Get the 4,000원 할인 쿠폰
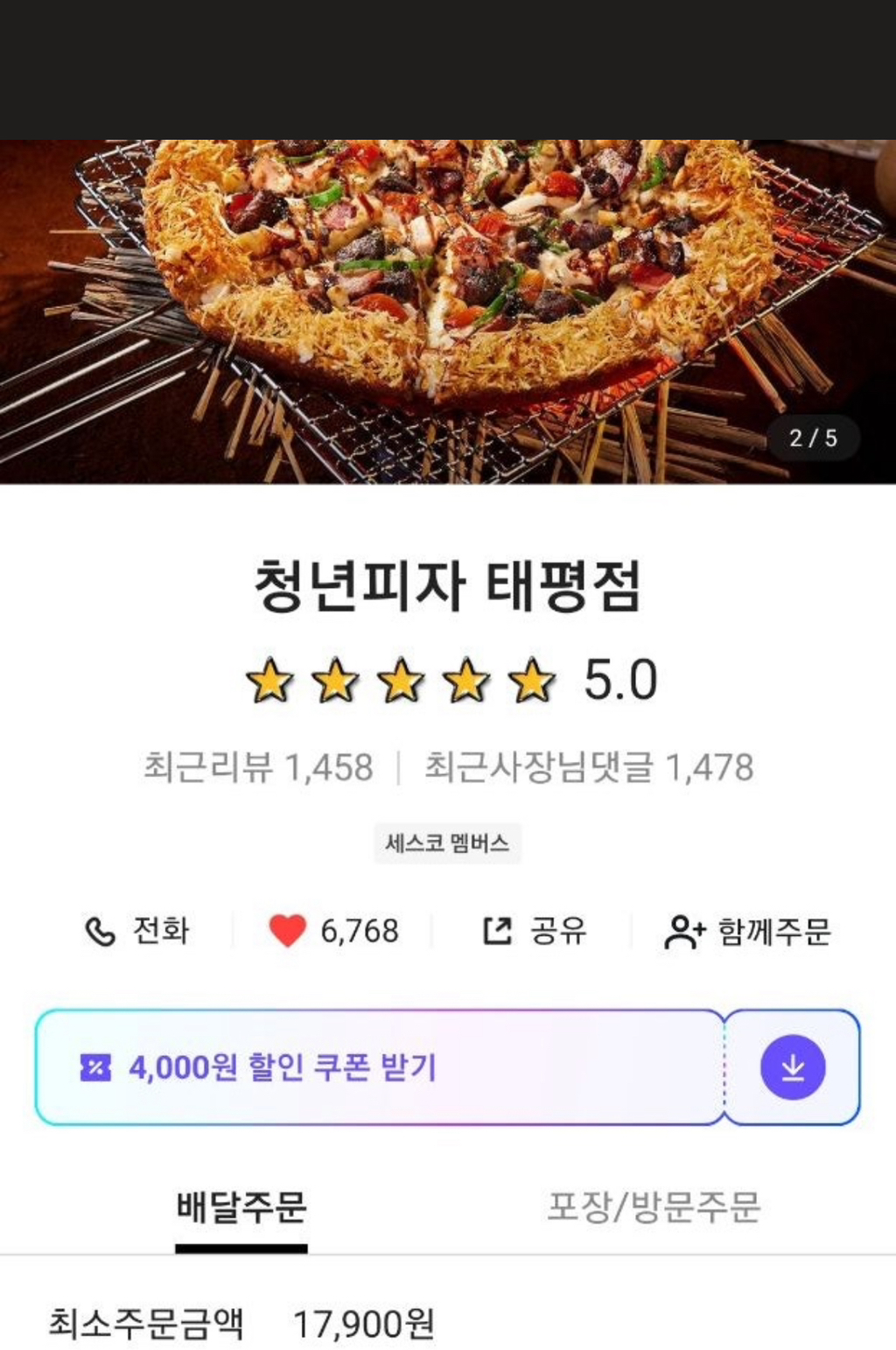896x1350 pixels. coord(282,1067)
